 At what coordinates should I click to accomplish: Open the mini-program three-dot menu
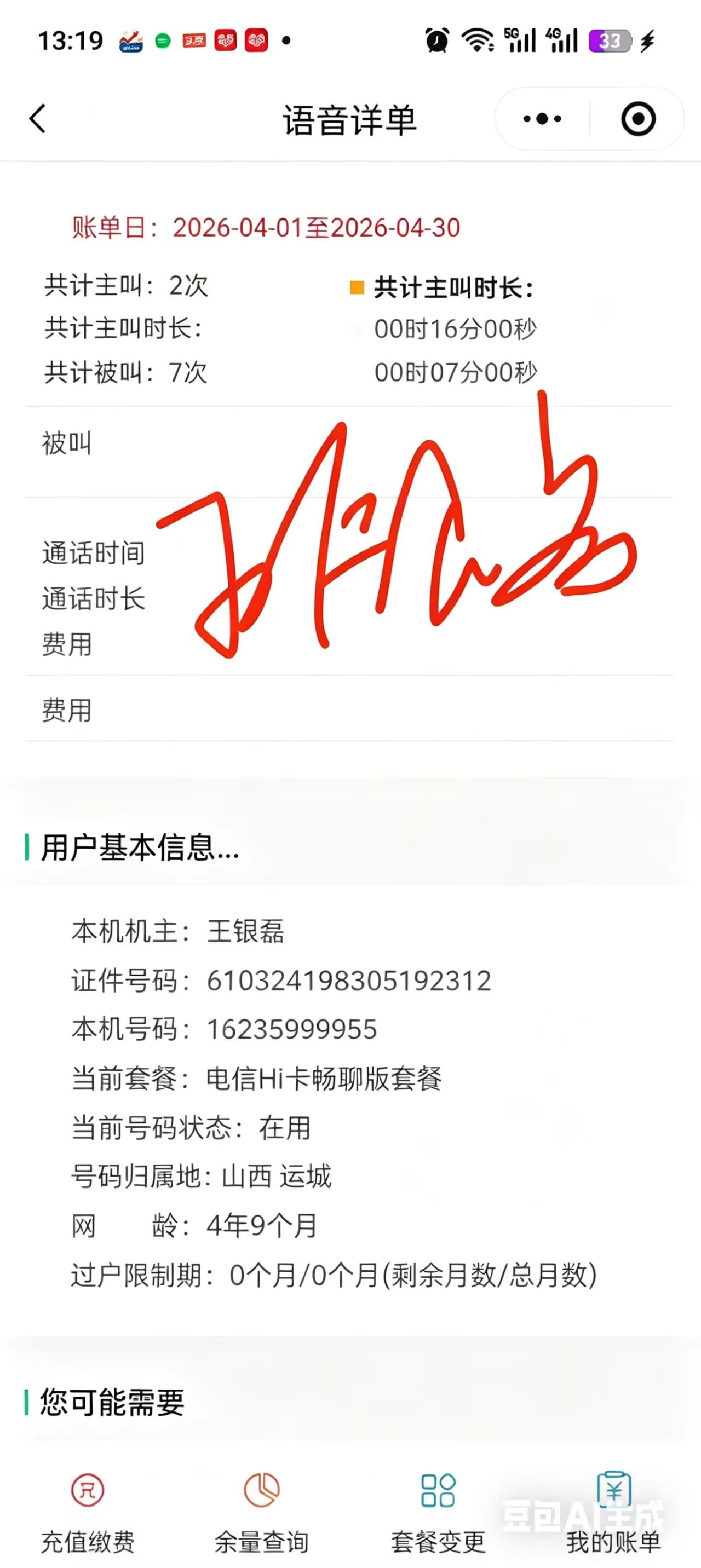pyautogui.click(x=542, y=119)
